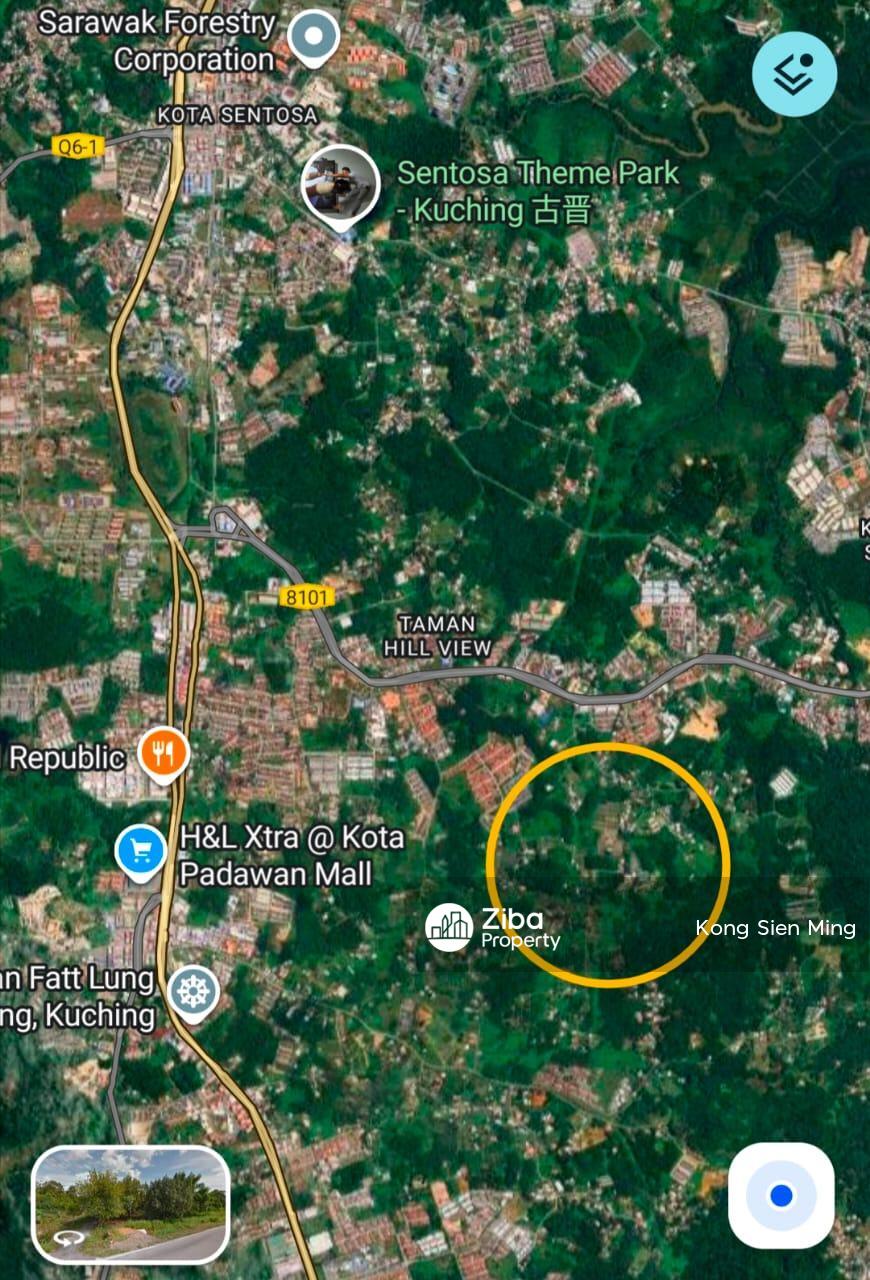Open the map layers button
The height and width of the screenshot is (1280, 870).
point(794,74)
